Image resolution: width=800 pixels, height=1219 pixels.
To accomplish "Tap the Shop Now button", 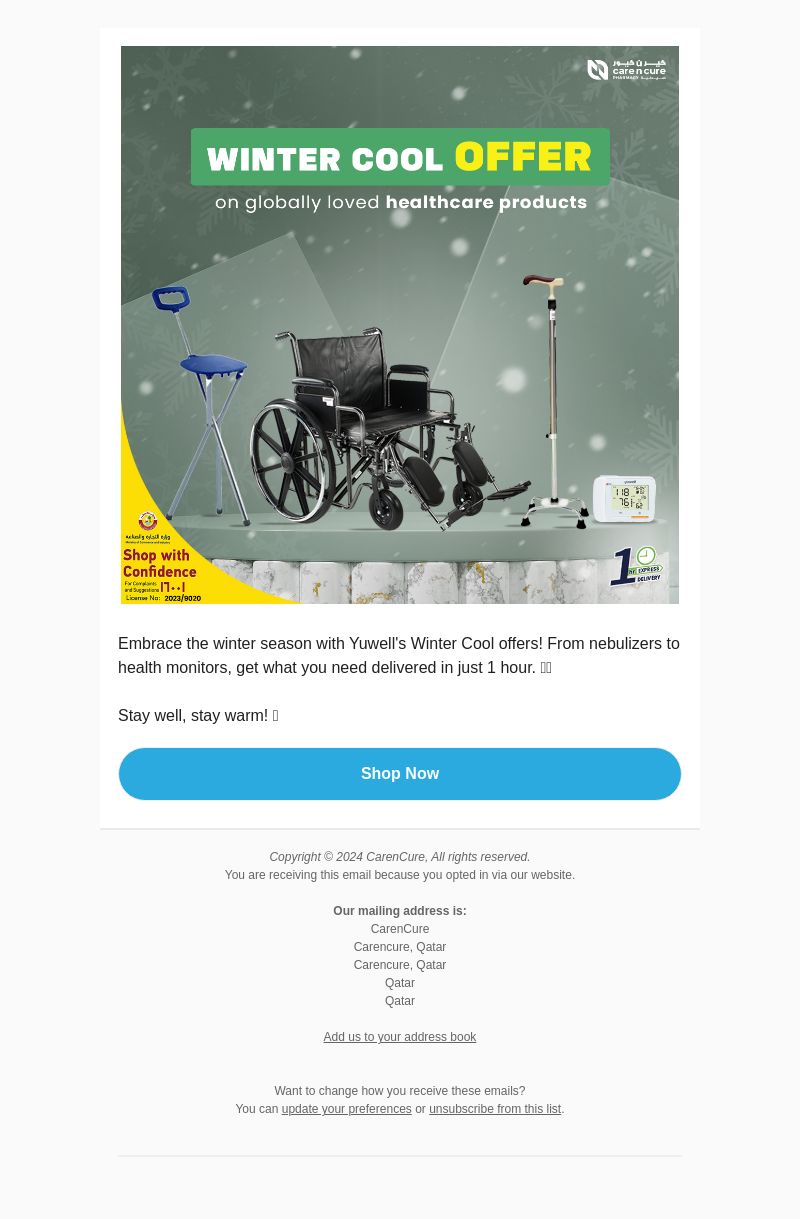I will coord(400,774).
